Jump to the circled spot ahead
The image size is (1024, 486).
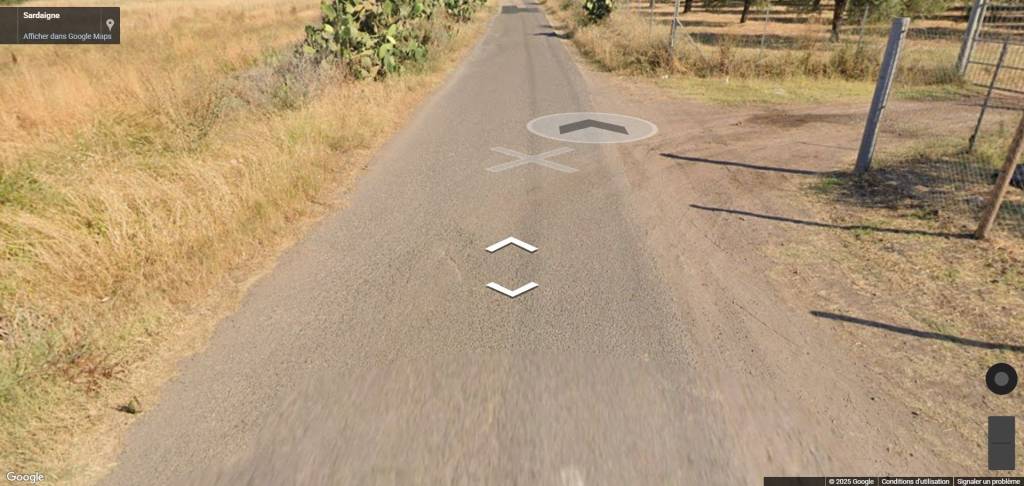click(x=592, y=127)
